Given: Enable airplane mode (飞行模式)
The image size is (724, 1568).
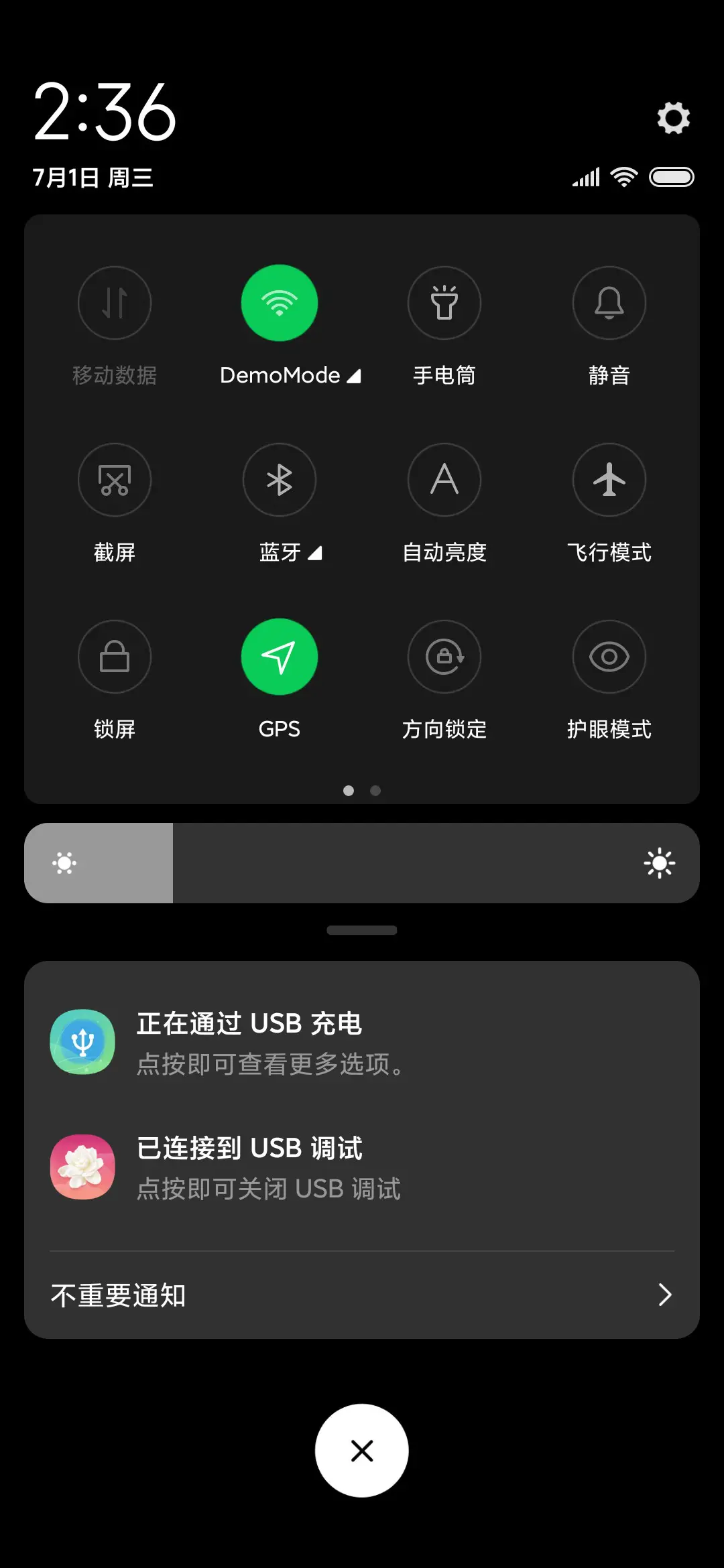Looking at the screenshot, I should [609, 480].
